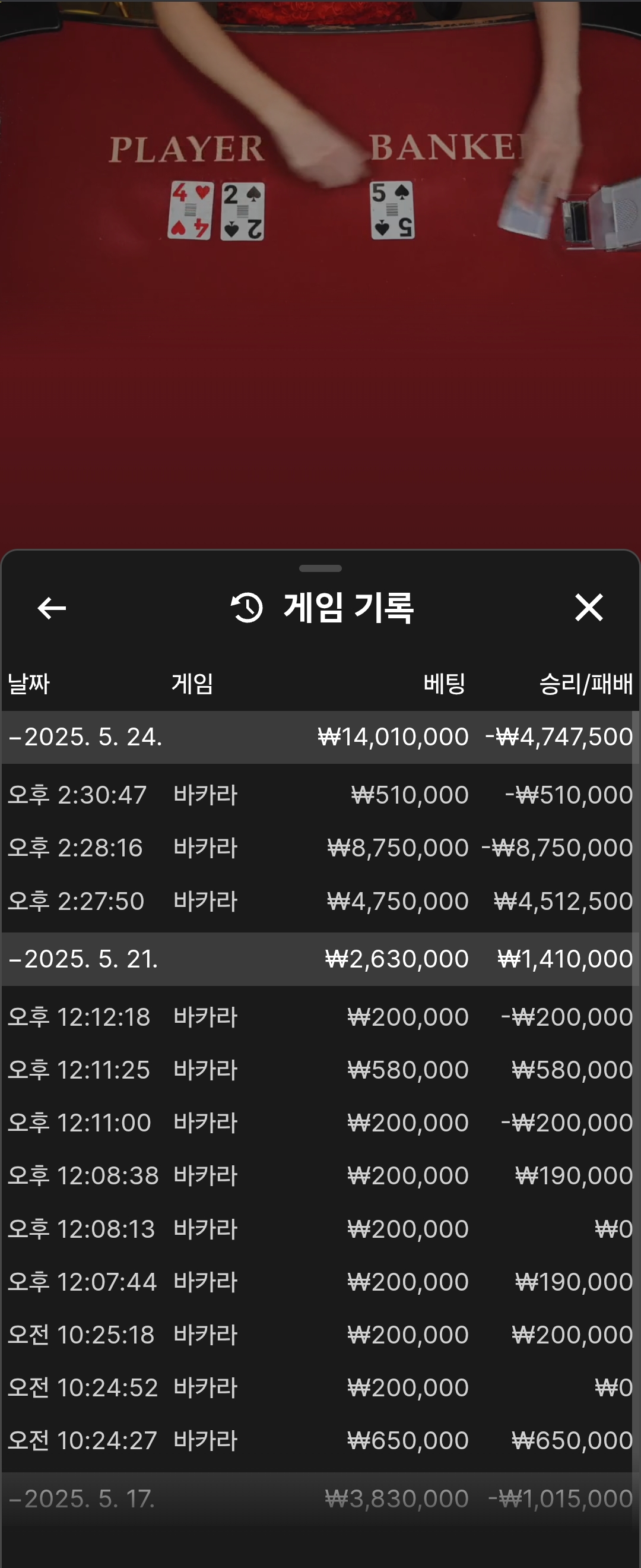This screenshot has height=1568, width=641.
Task: View the 오후 12:11:25 바카라 round details
Action: pyautogui.click(x=320, y=1070)
